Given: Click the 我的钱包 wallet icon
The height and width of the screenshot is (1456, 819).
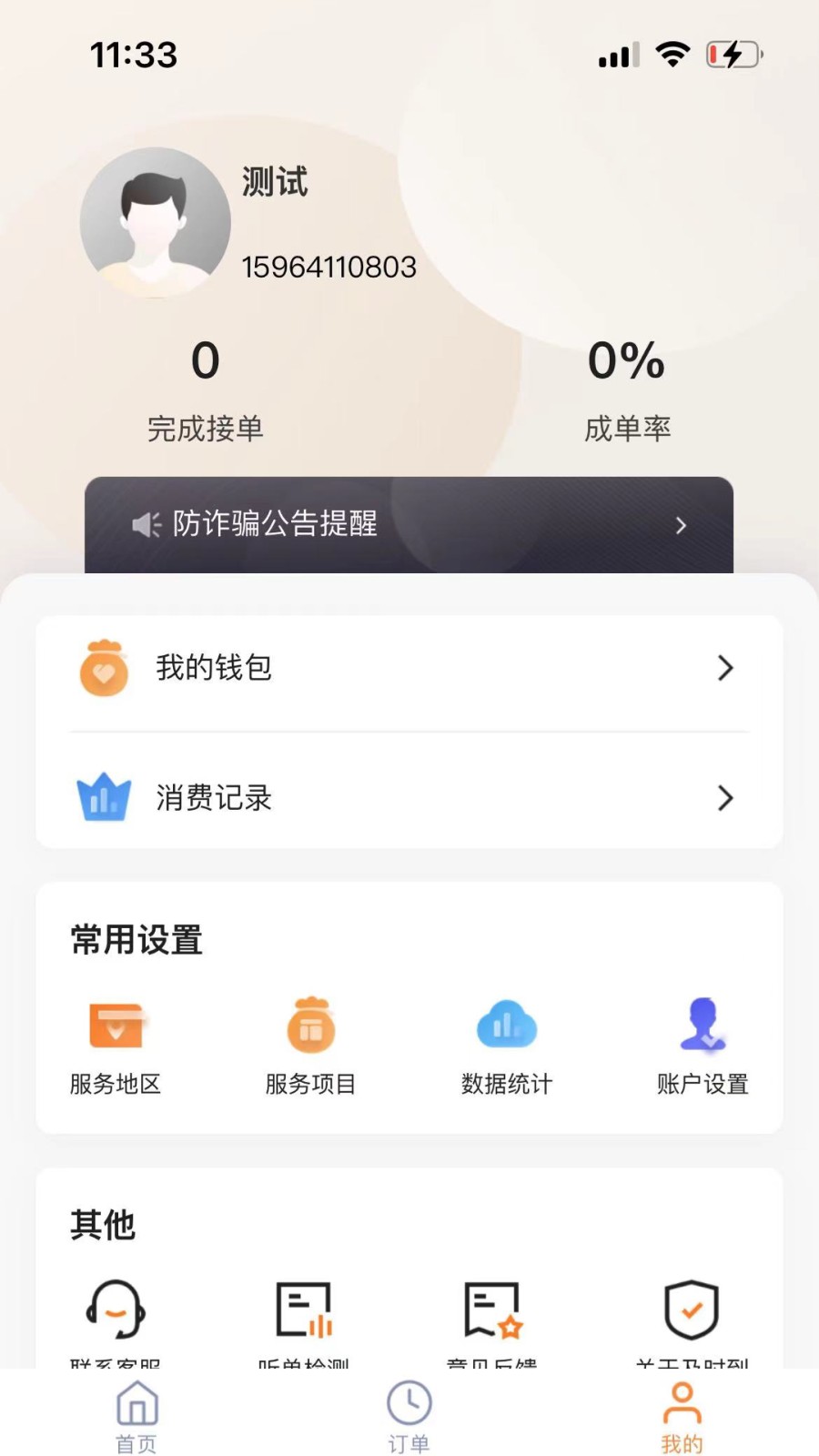Looking at the screenshot, I should [104, 669].
